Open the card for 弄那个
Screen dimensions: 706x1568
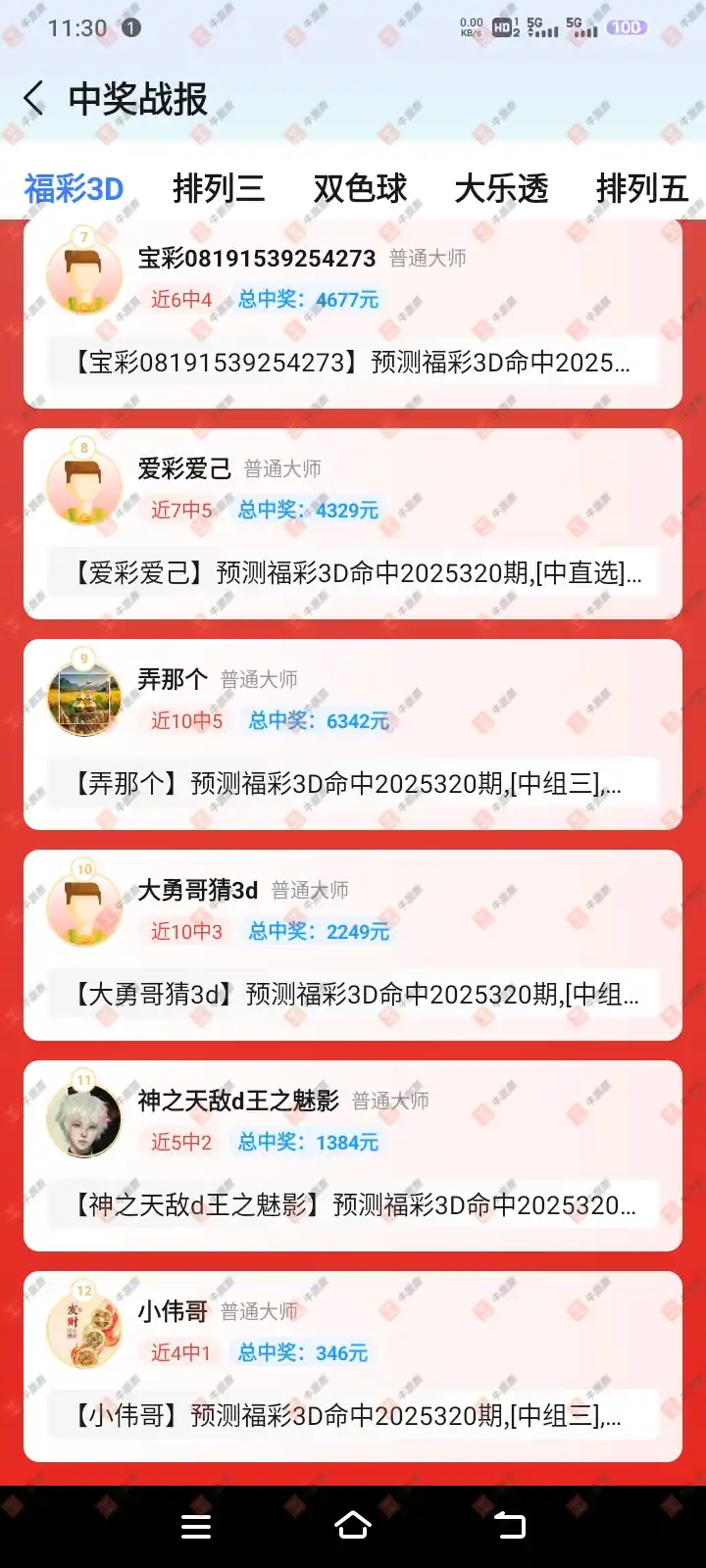[x=353, y=734]
